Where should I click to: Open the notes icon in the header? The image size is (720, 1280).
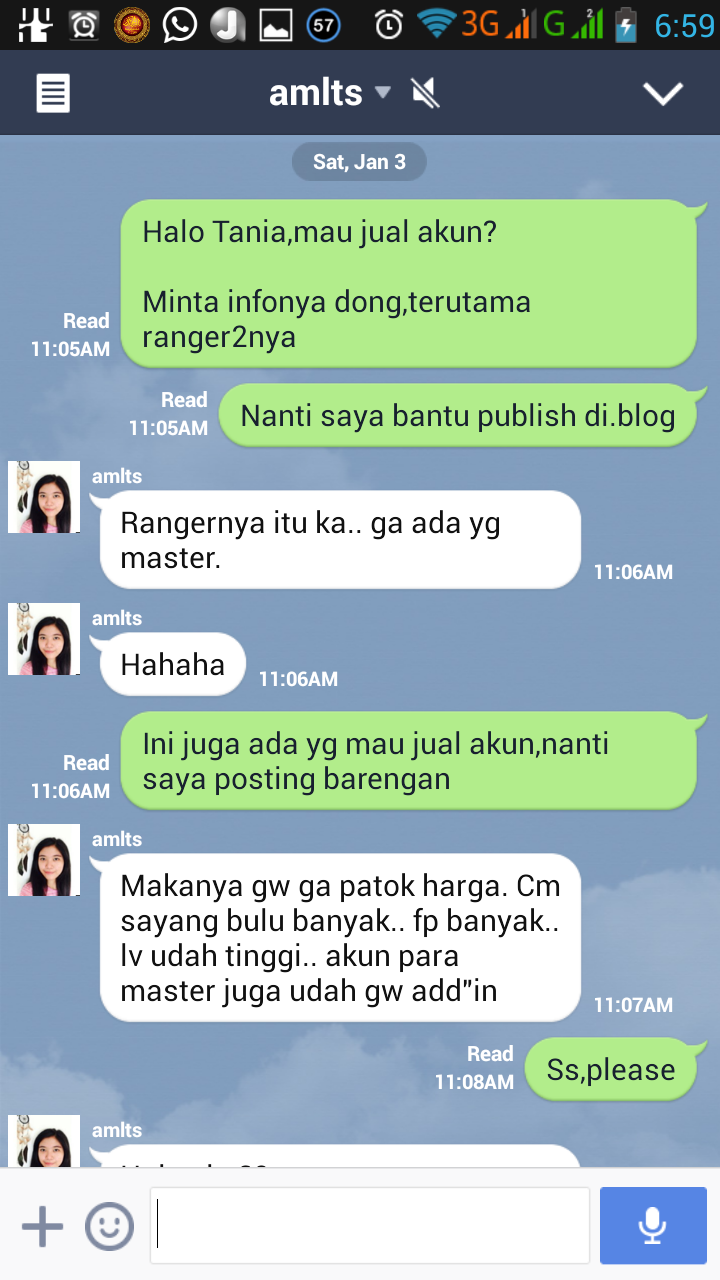53,94
